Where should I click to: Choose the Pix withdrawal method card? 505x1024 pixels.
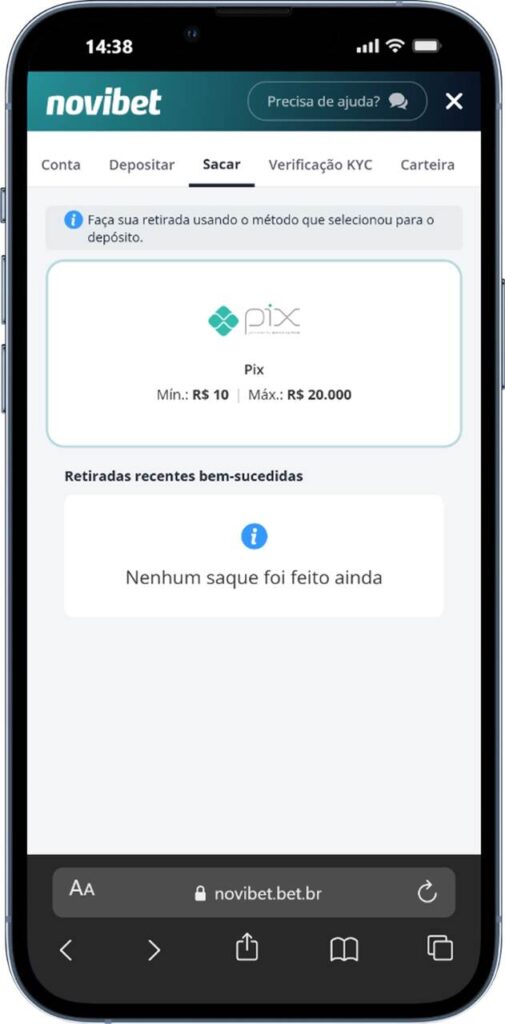253,353
